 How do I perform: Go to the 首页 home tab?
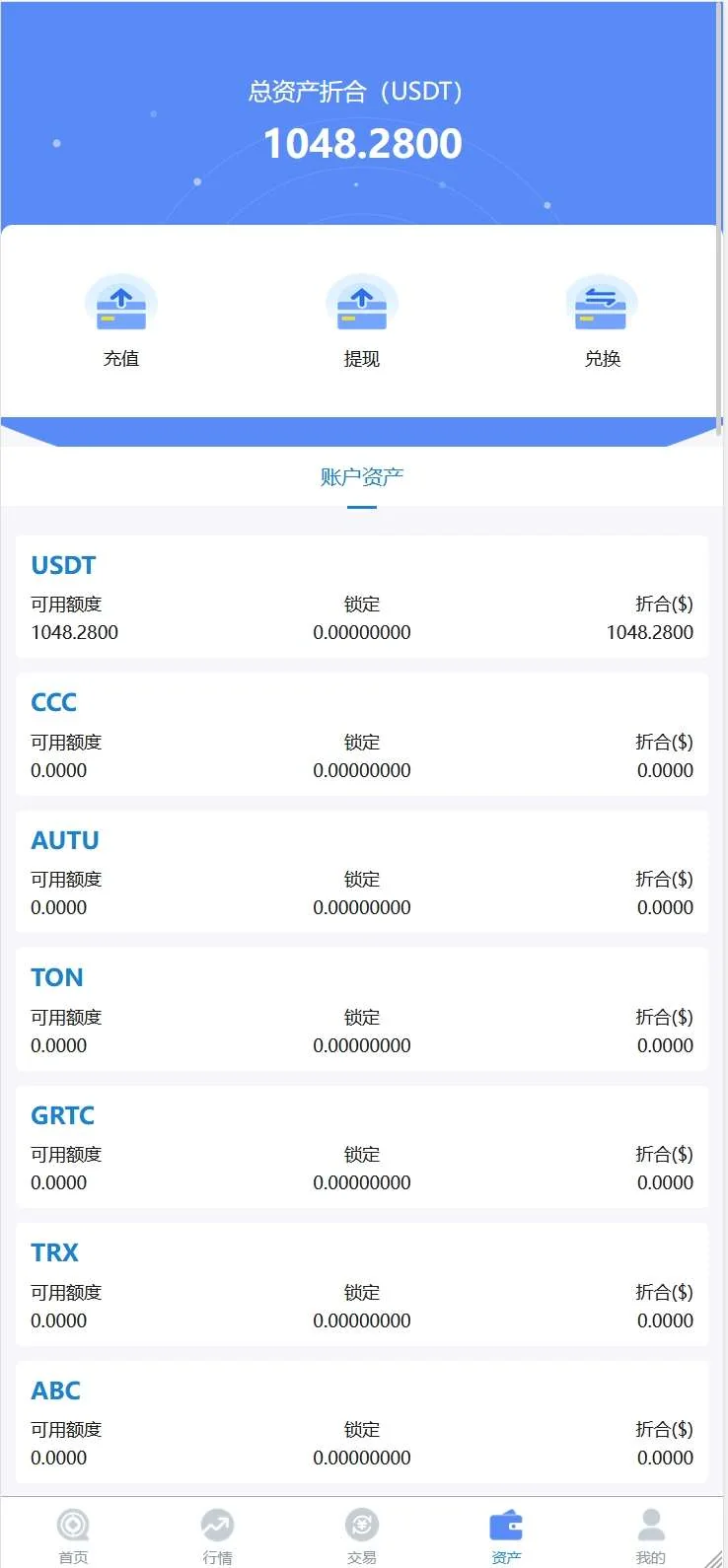click(x=73, y=1535)
